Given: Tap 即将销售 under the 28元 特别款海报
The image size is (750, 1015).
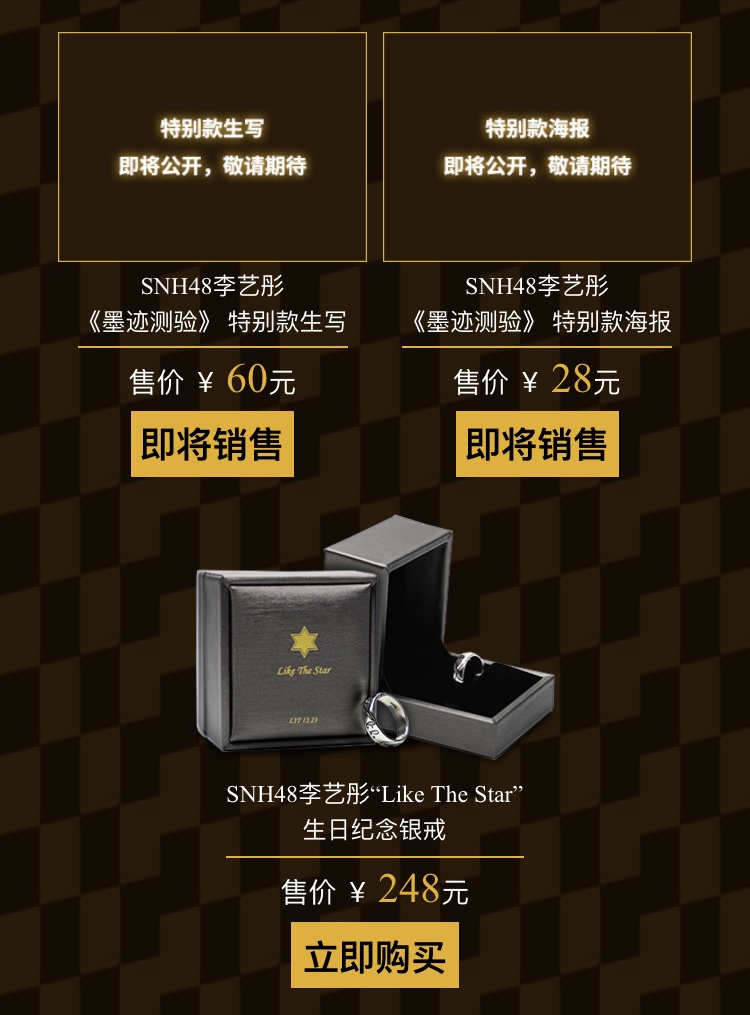Looking at the screenshot, I should (x=537, y=444).
